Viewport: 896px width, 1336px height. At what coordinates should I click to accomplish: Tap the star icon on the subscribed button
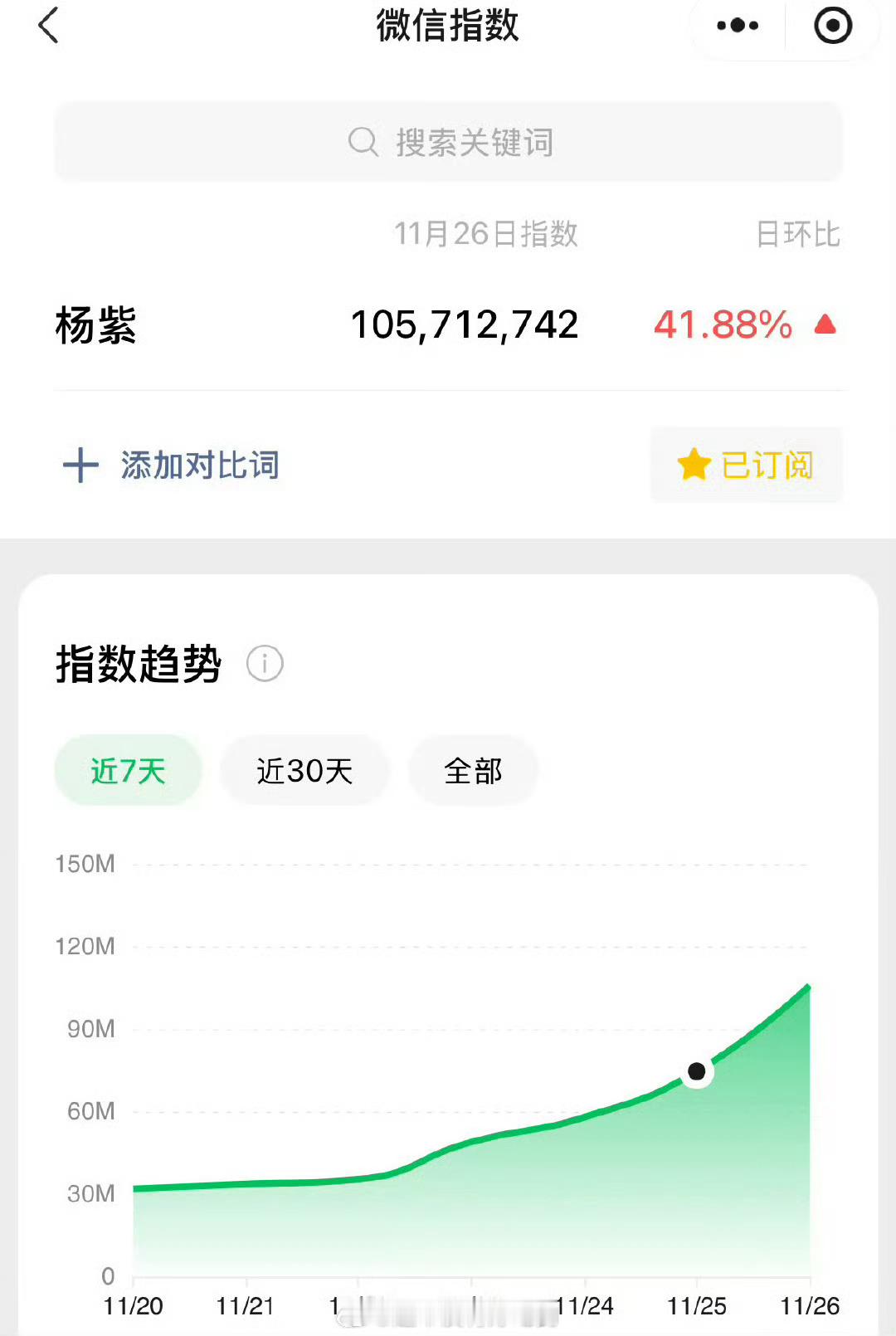pos(695,466)
